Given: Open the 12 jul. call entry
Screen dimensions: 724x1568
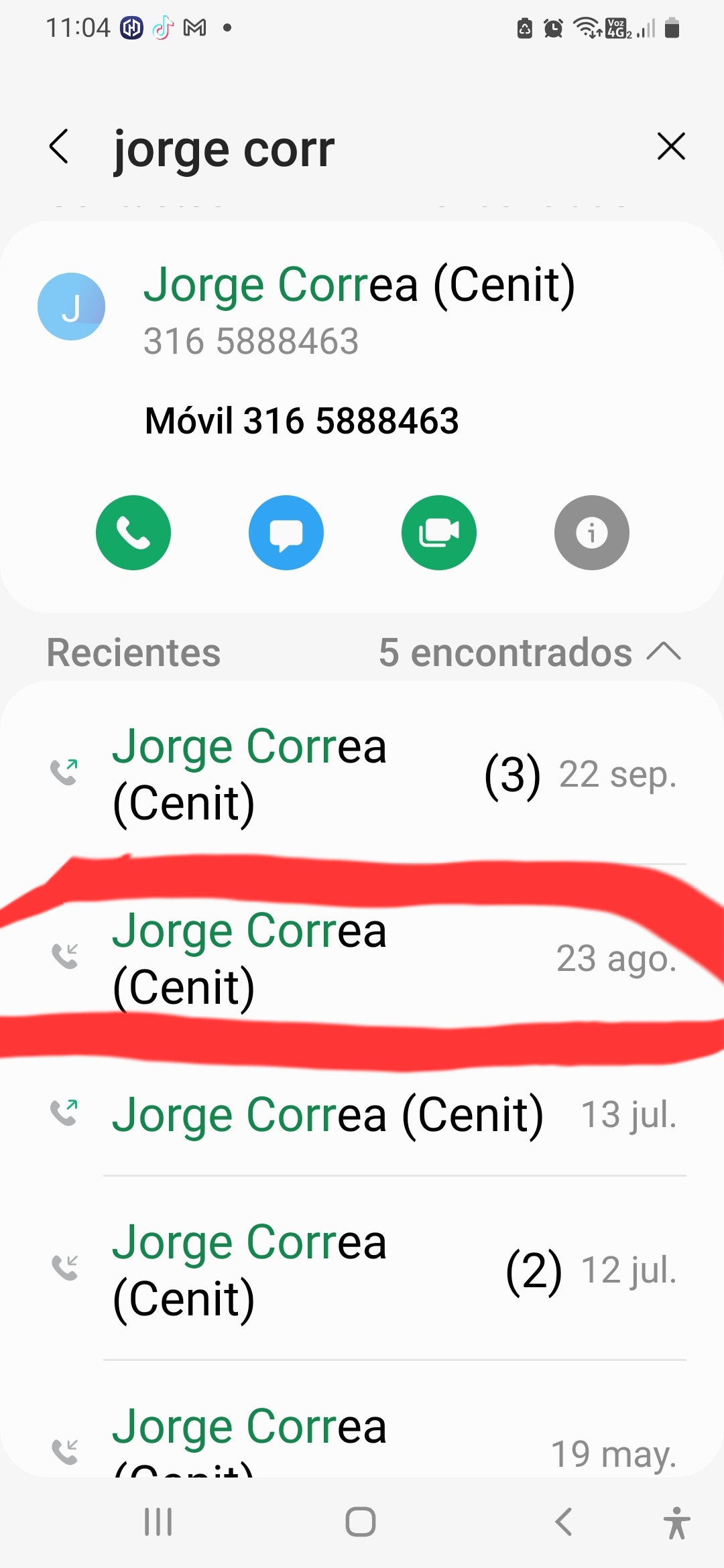Looking at the screenshot, I should [362, 1268].
